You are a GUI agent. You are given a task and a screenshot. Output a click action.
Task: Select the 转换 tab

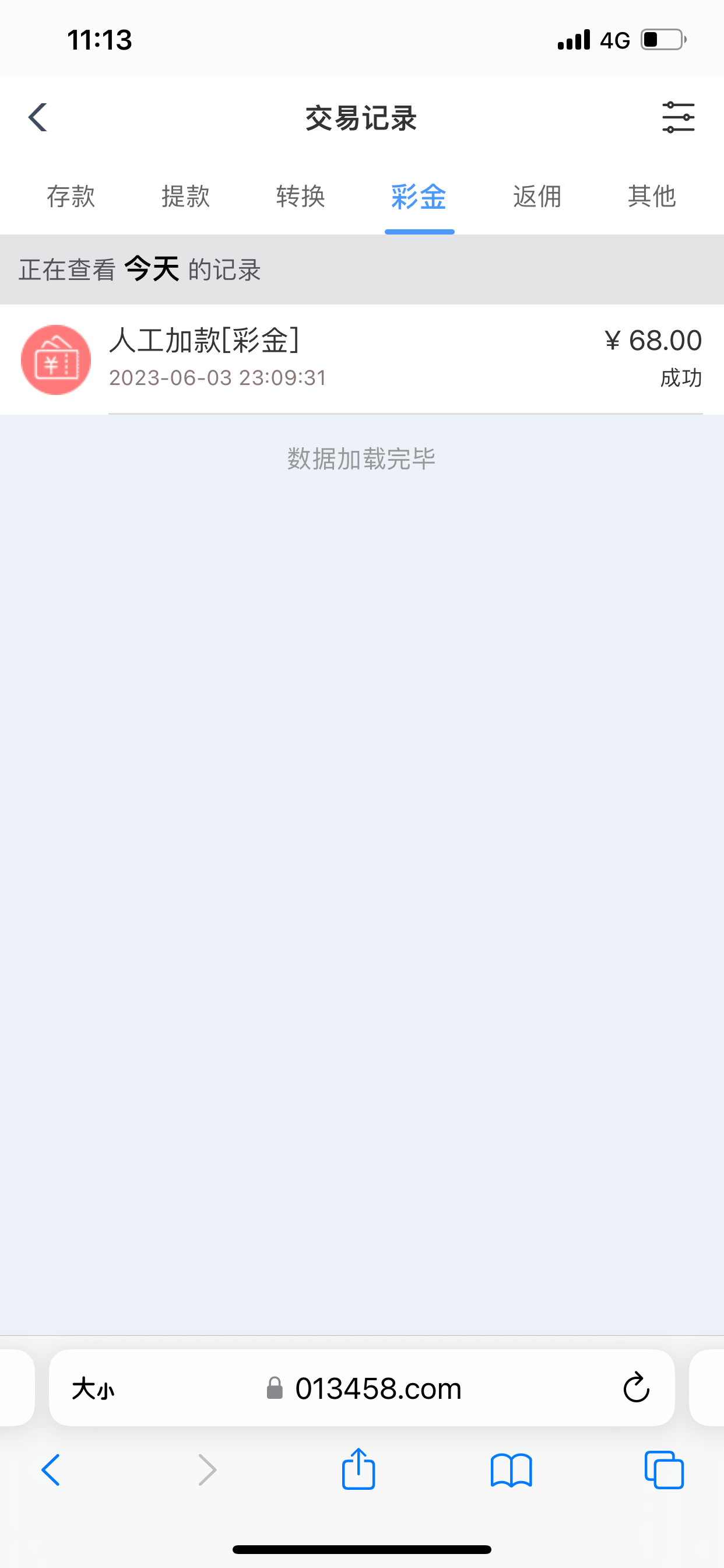(x=301, y=197)
